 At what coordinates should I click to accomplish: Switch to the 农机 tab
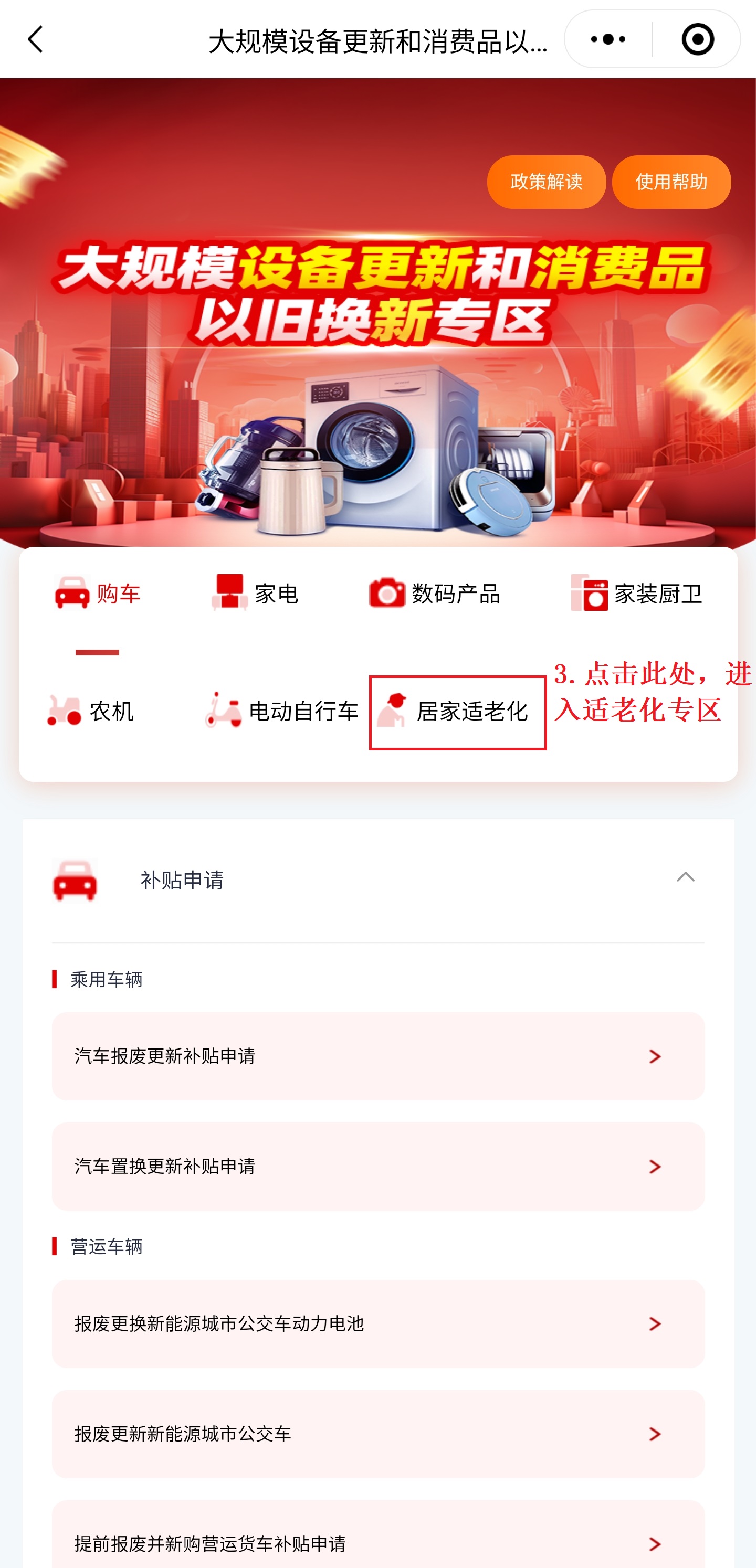pos(90,711)
